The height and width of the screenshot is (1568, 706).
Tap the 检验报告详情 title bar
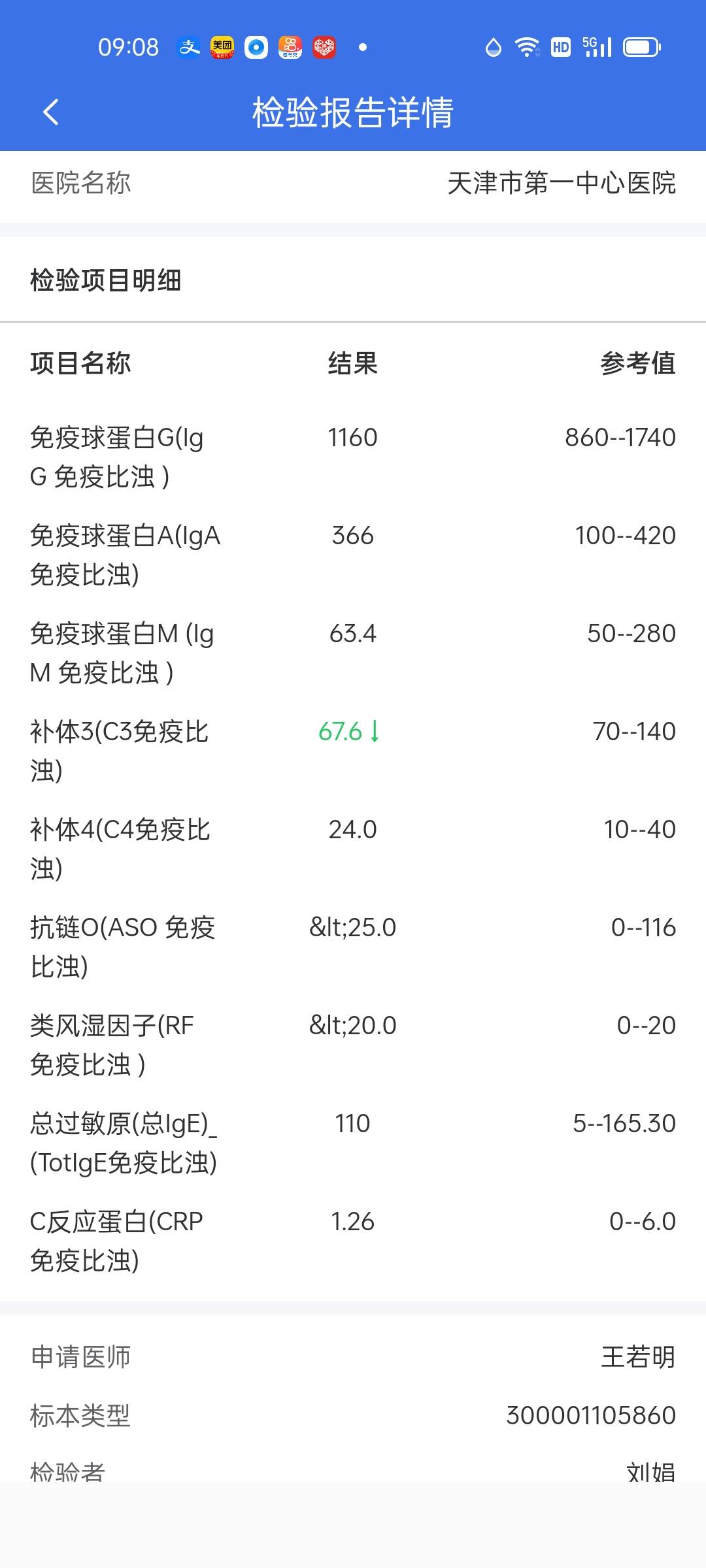(353, 112)
